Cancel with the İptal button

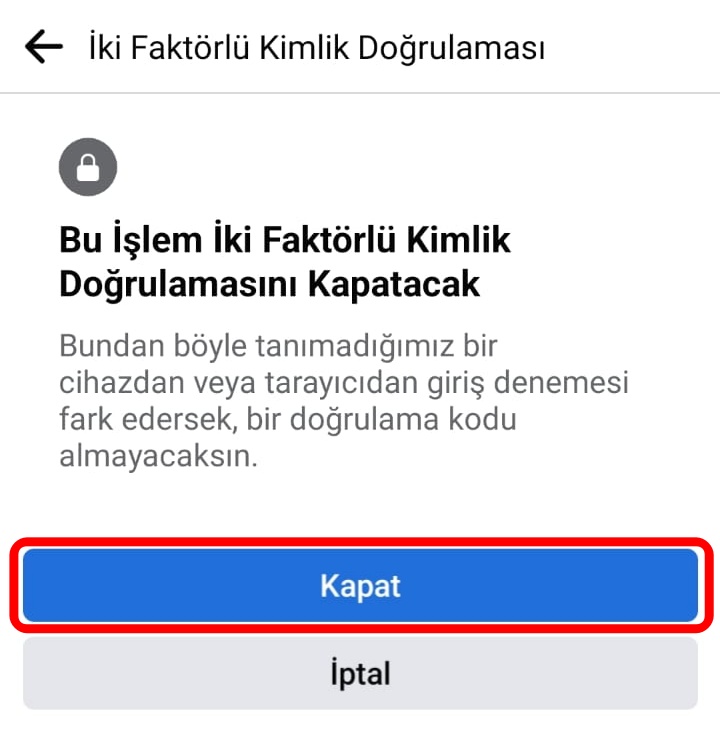360,673
